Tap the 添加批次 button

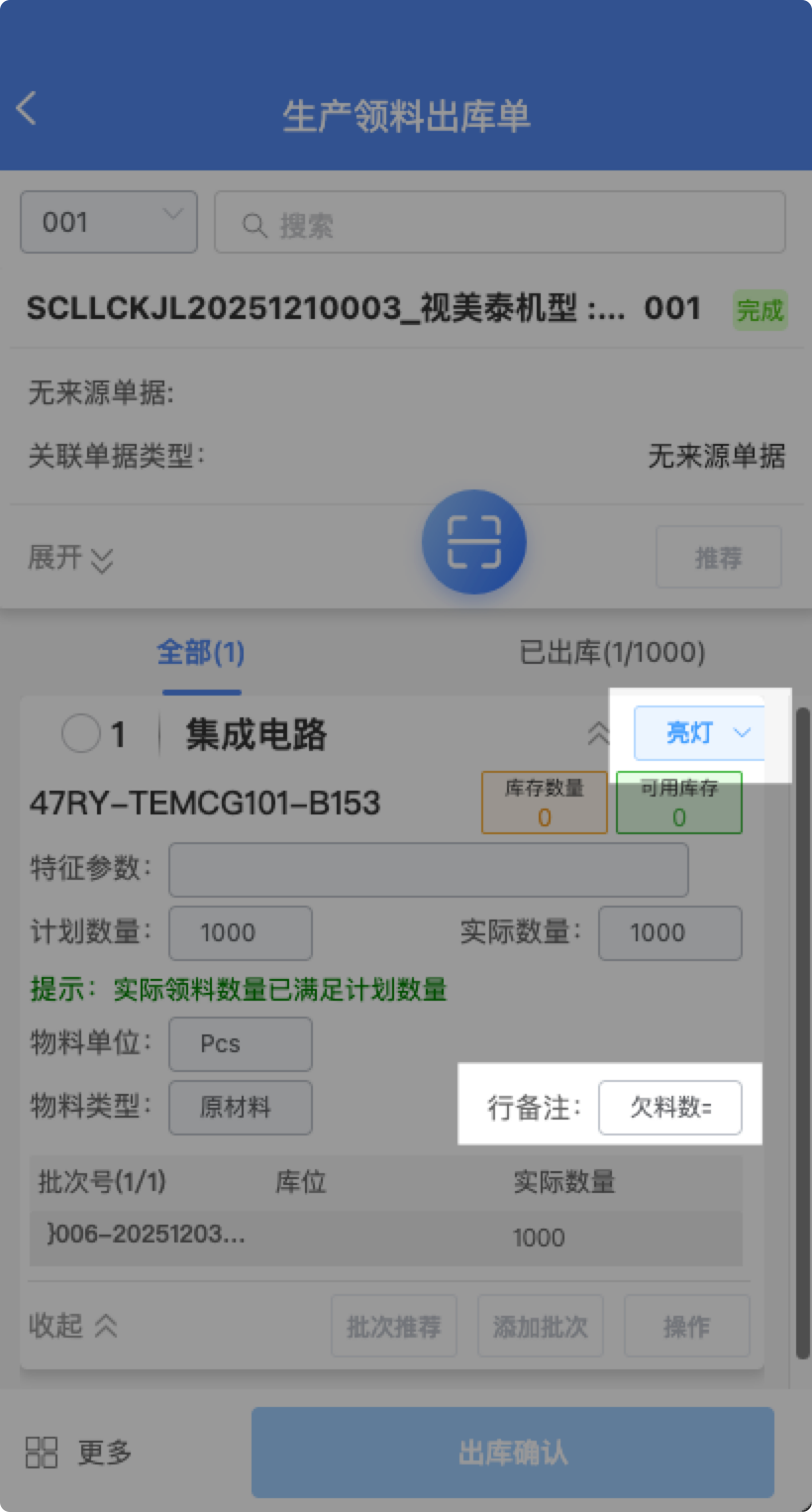(x=540, y=1326)
